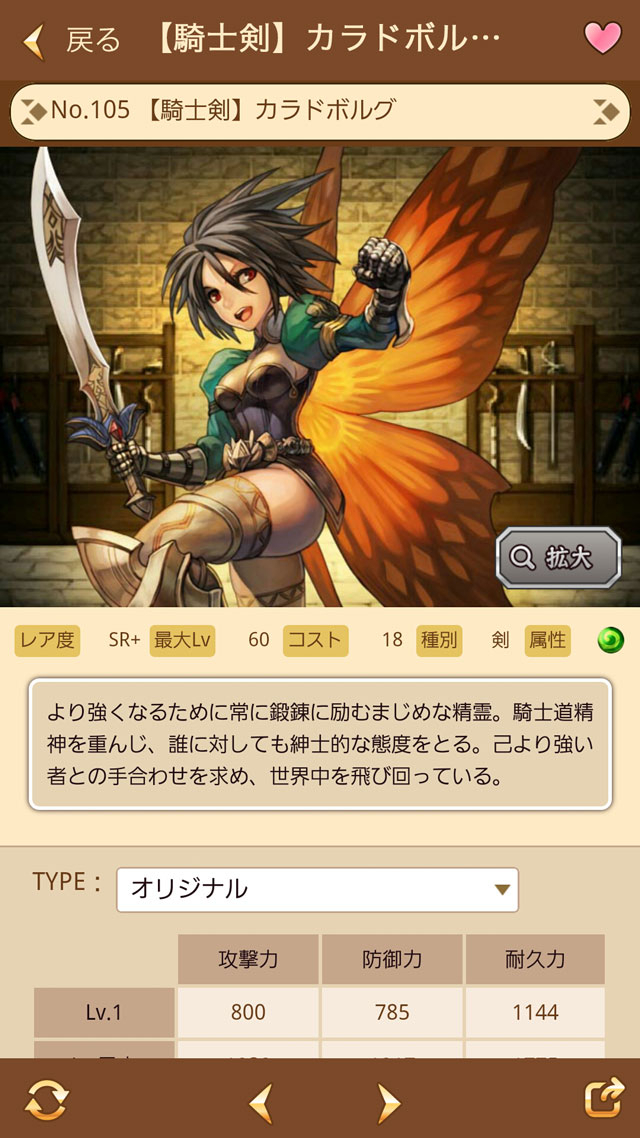Go back with the 戻る button
This screenshot has width=640, height=1138.
point(71,40)
